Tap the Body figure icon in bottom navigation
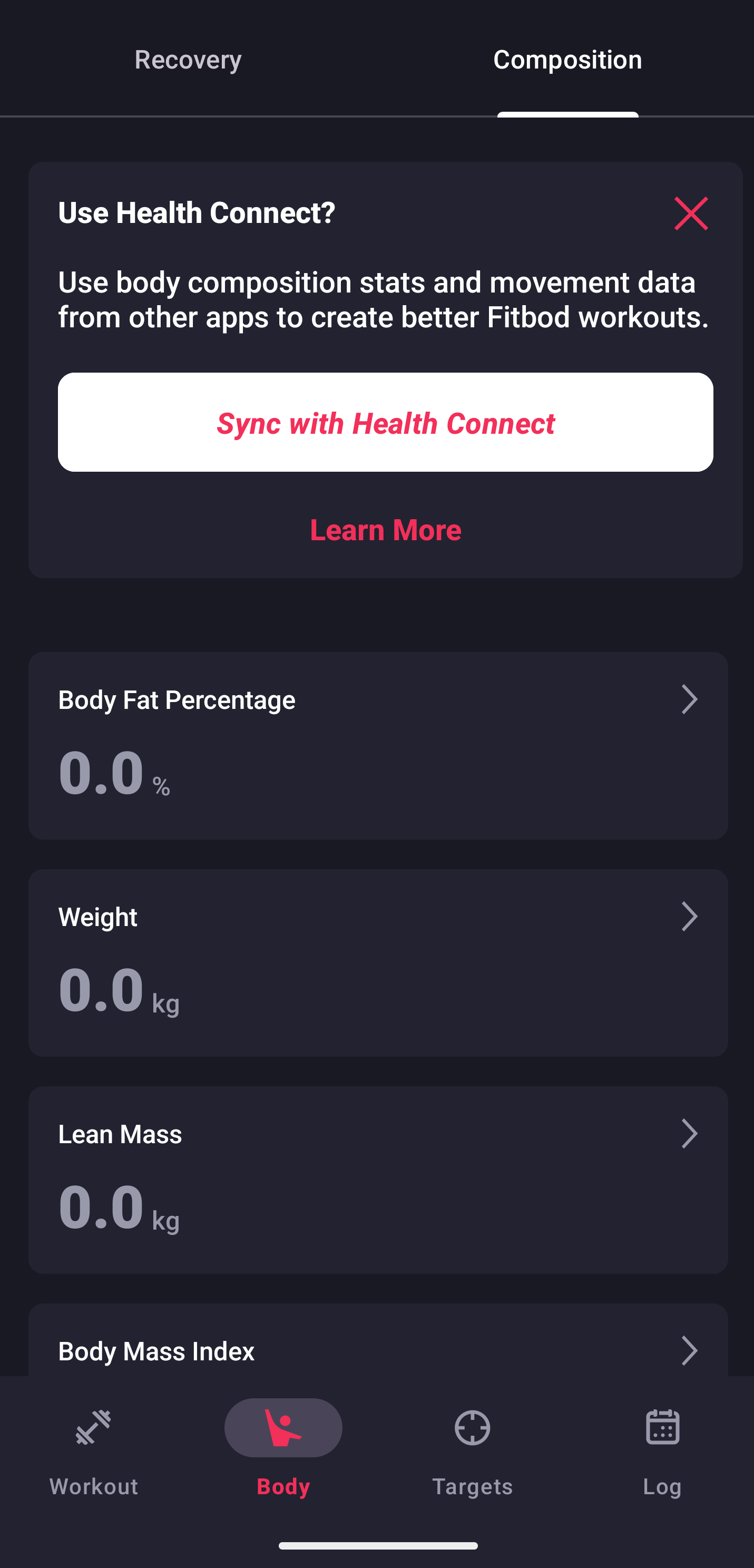This screenshot has width=754, height=1568. 282,1427
